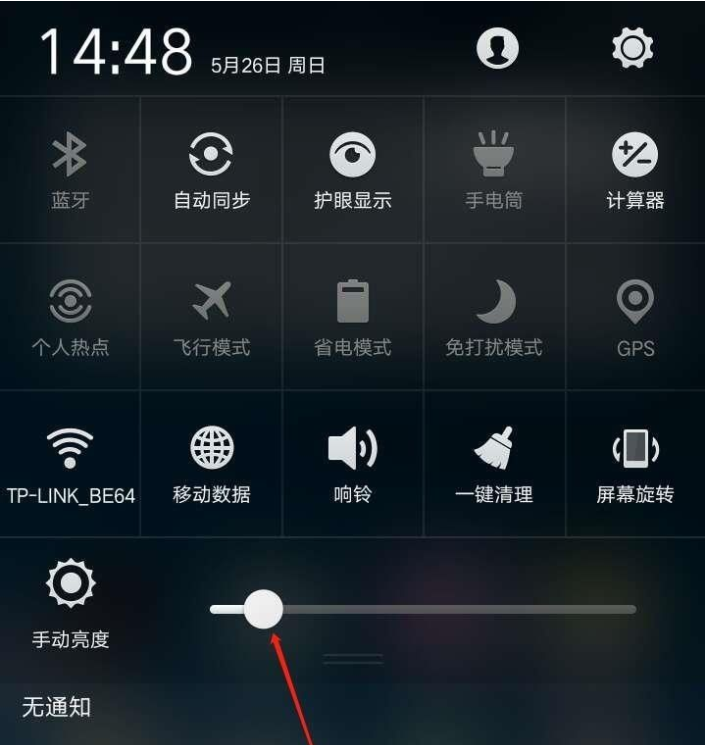Toggle the TP-LINK_BE64 Wi-Fi tile
Image resolution: width=705 pixels, height=745 pixels.
click(x=70, y=464)
